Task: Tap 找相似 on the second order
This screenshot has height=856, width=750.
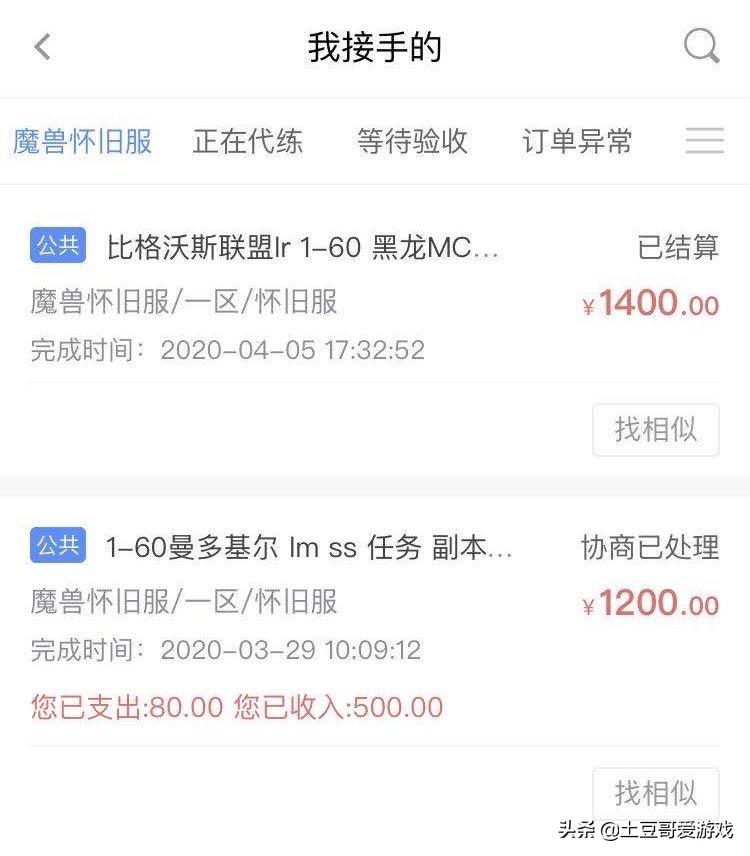Action: coord(656,793)
